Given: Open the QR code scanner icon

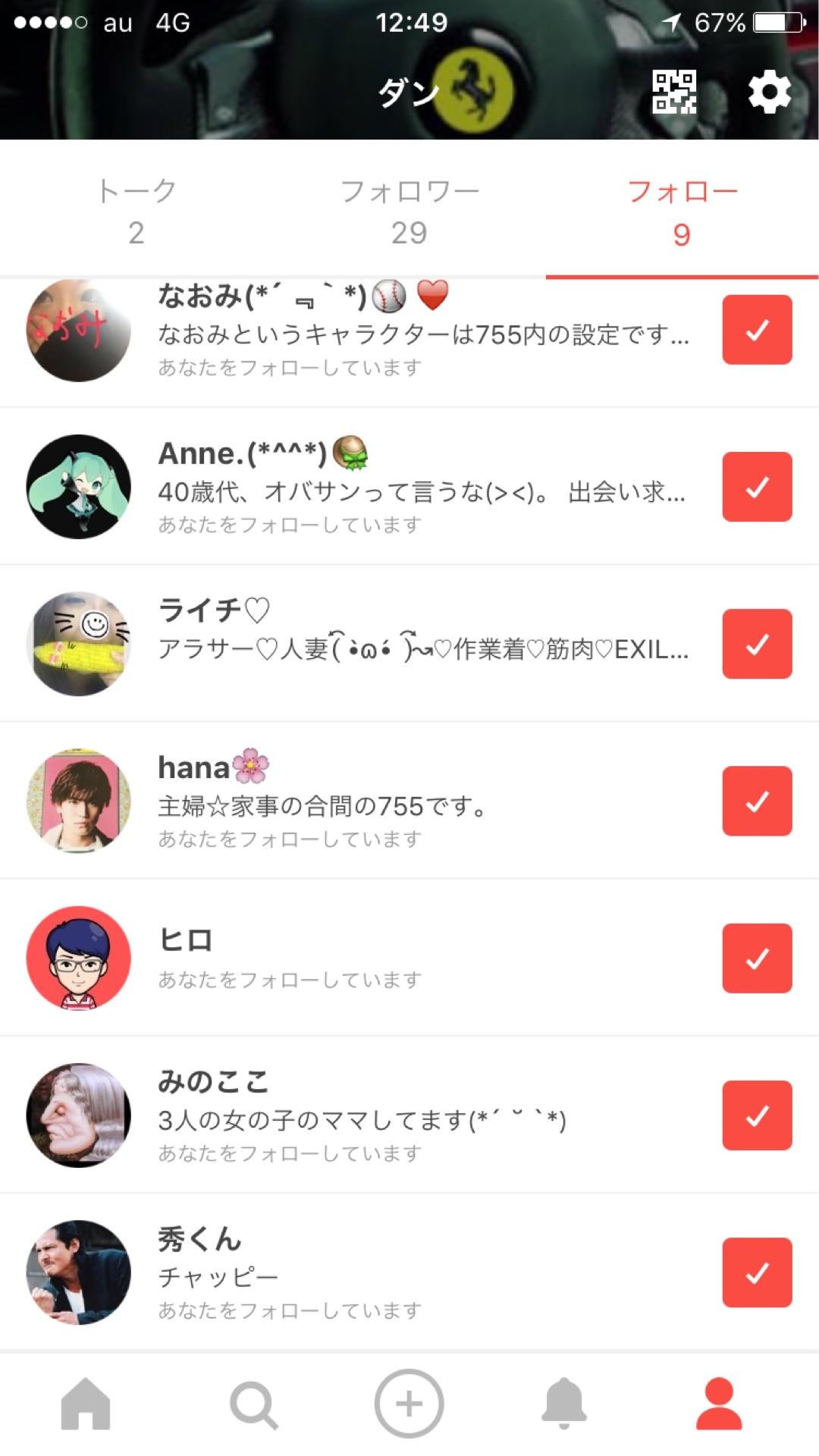Looking at the screenshot, I should pos(674,90).
